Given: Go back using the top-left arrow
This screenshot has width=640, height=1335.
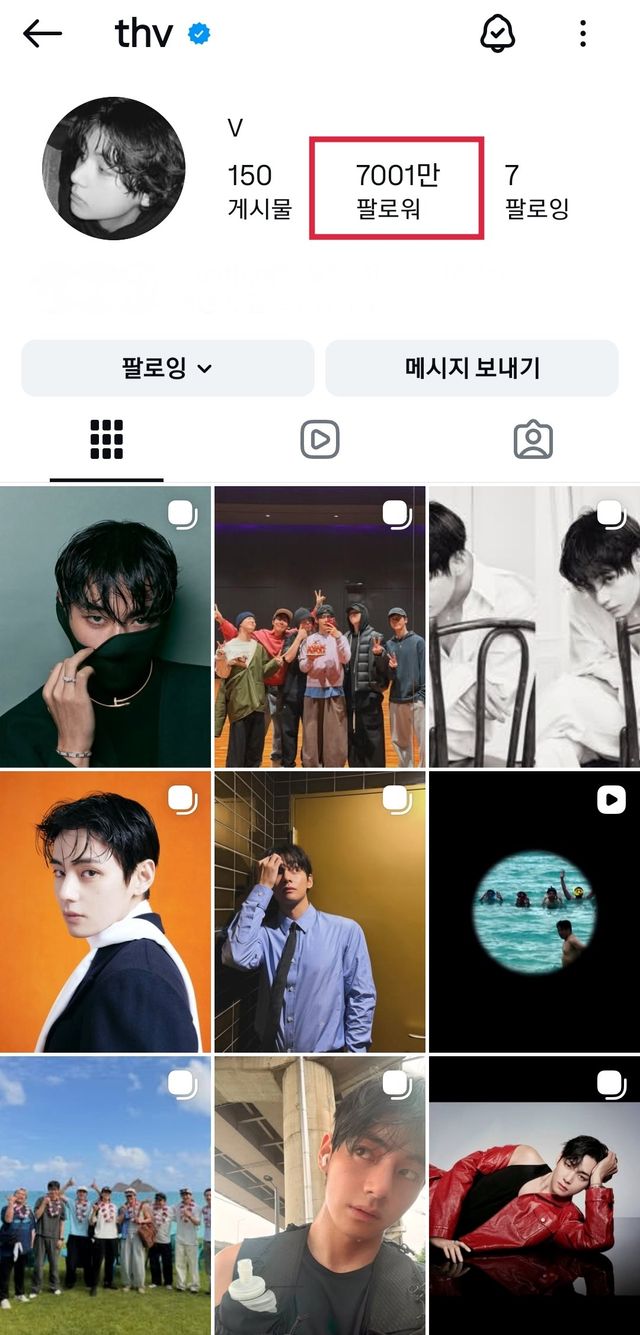Looking at the screenshot, I should click(x=42, y=34).
